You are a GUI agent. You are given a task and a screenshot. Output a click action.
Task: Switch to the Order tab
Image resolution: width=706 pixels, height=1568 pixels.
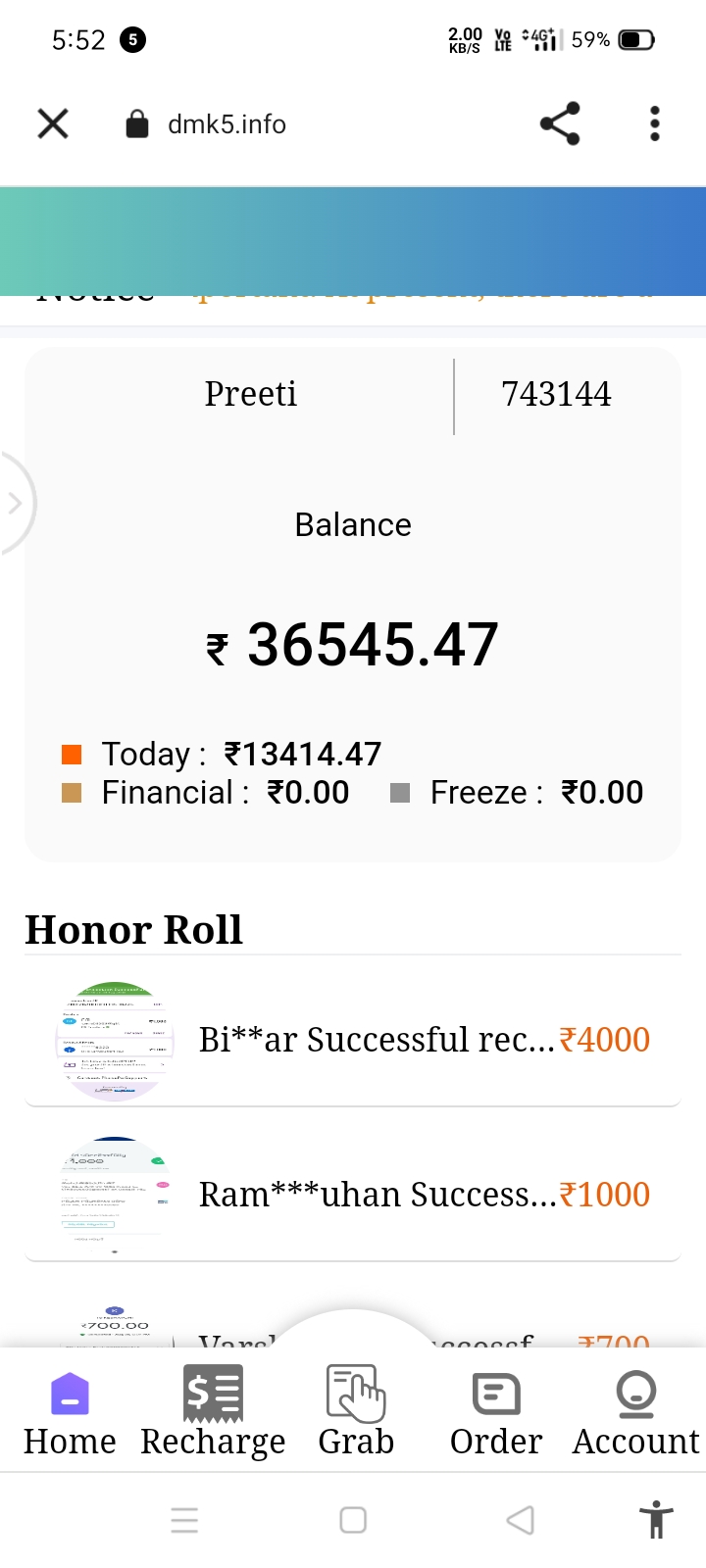pyautogui.click(x=496, y=1412)
